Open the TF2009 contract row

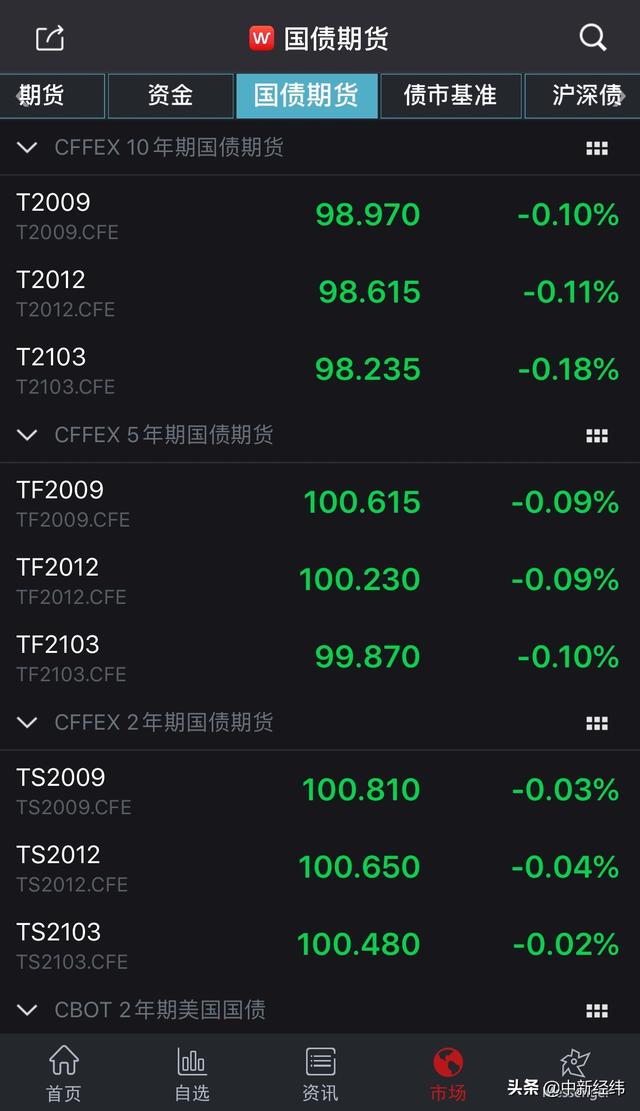pyautogui.click(x=320, y=502)
